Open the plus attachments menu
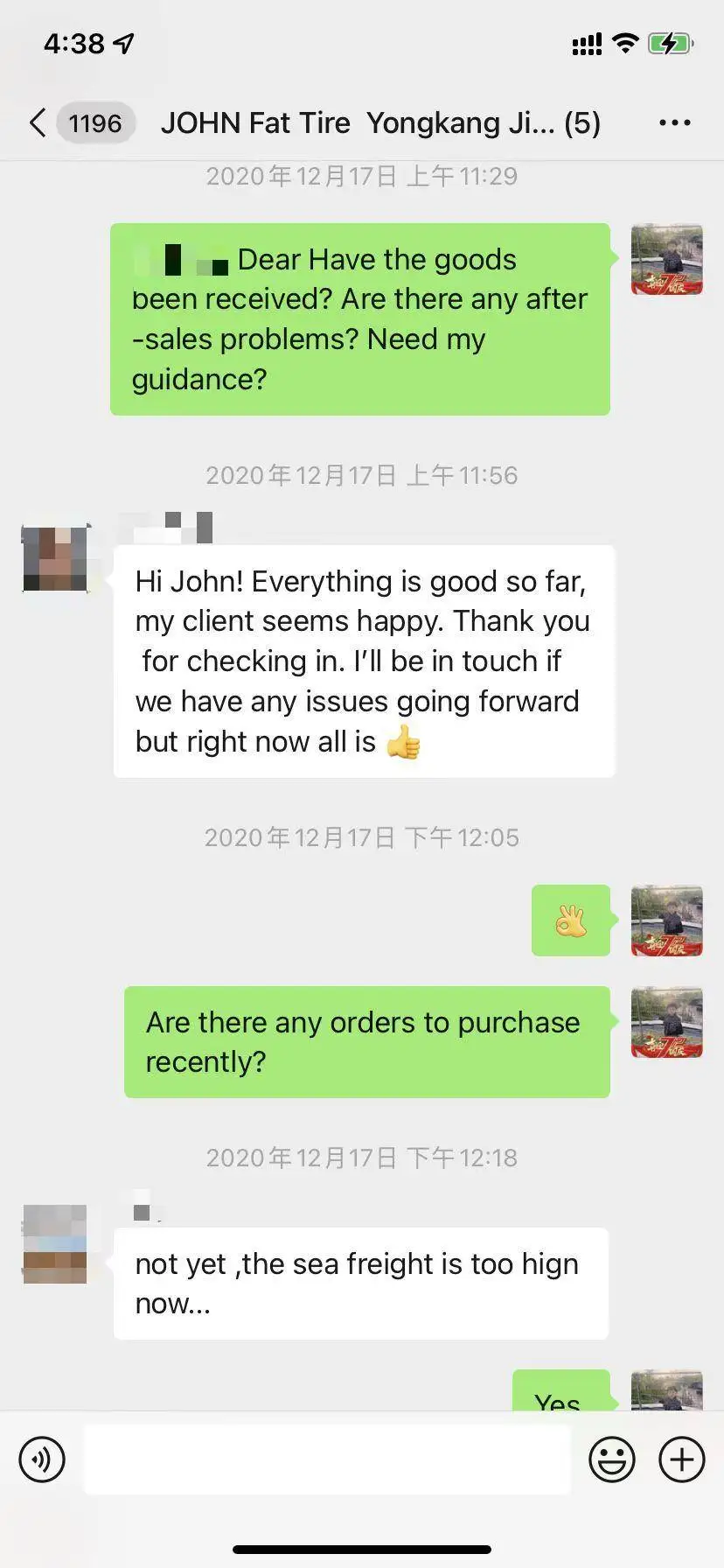This screenshot has width=724, height=1568. pos(681,1459)
